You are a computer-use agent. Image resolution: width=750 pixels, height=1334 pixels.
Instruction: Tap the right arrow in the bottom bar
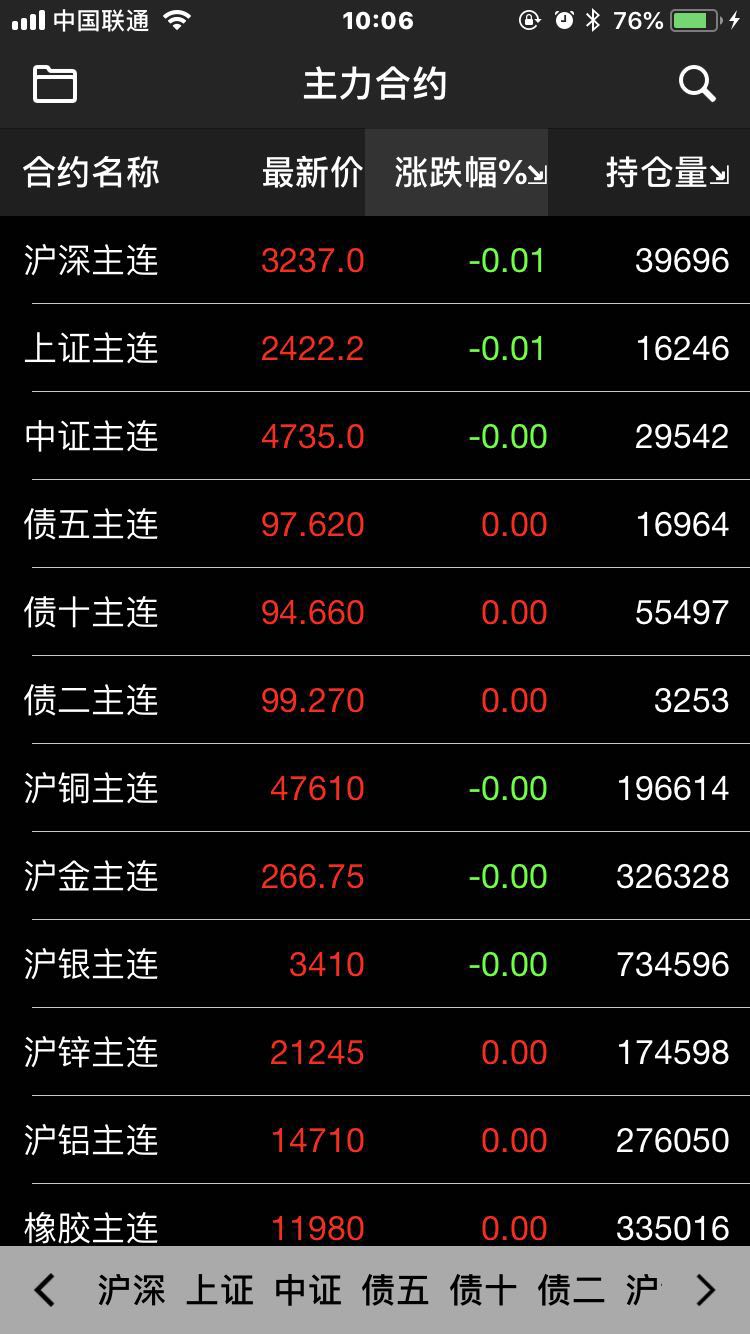coord(705,1290)
